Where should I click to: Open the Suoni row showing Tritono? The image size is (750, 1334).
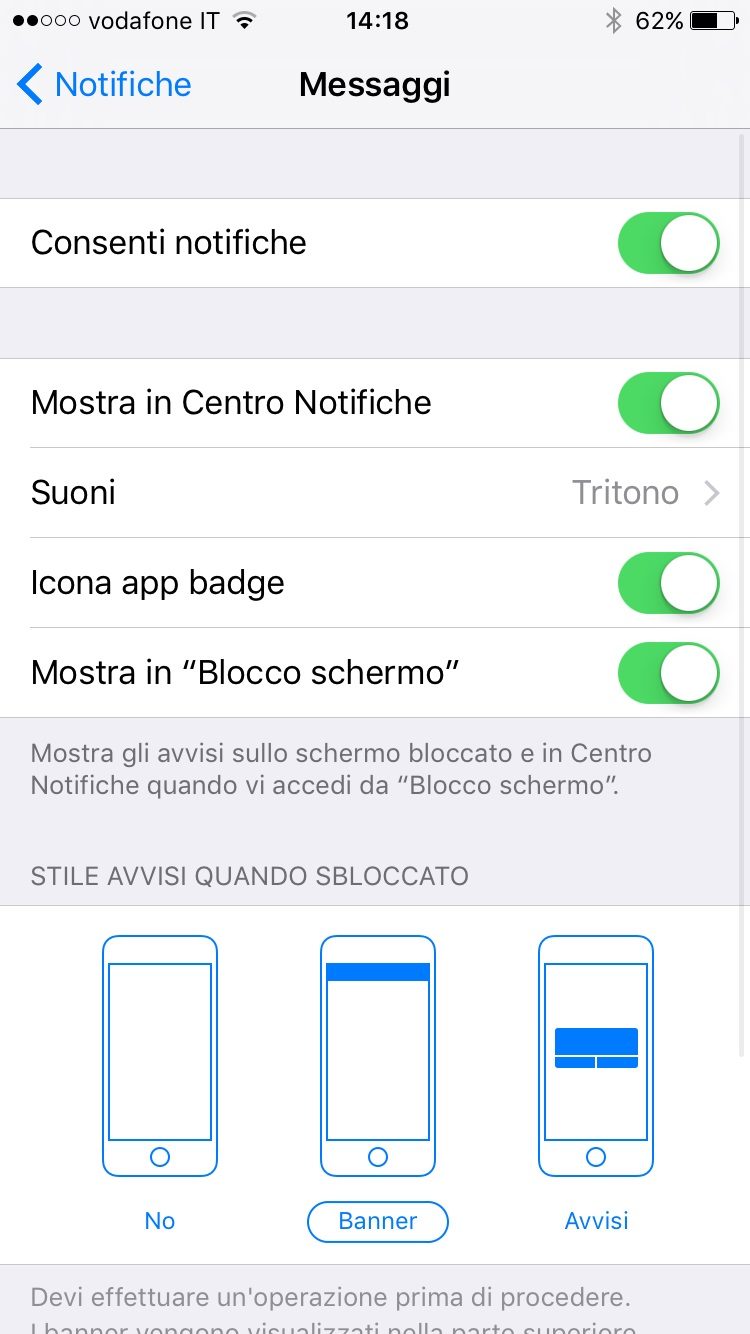click(375, 493)
